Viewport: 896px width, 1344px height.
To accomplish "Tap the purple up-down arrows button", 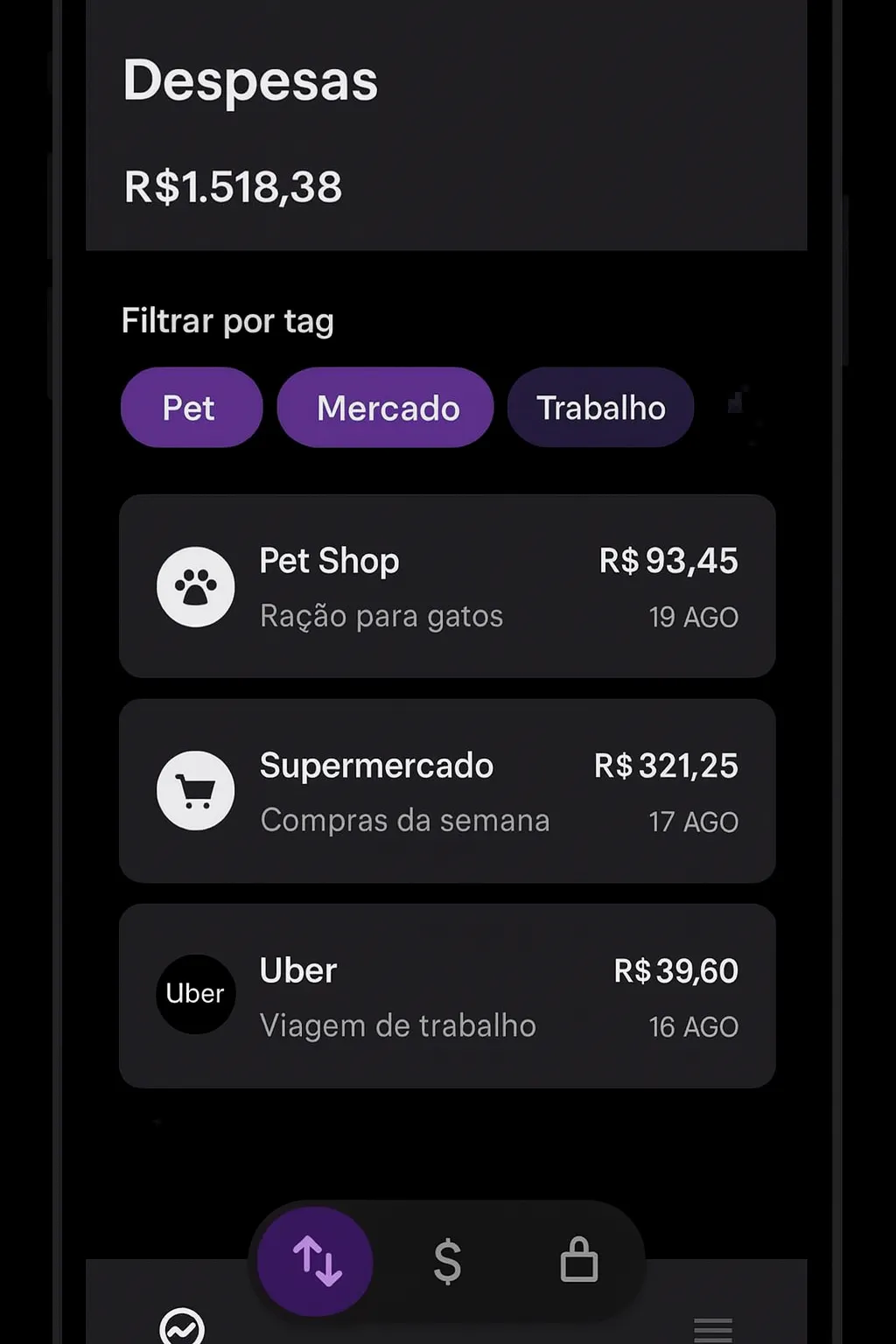I will pyautogui.click(x=316, y=1261).
